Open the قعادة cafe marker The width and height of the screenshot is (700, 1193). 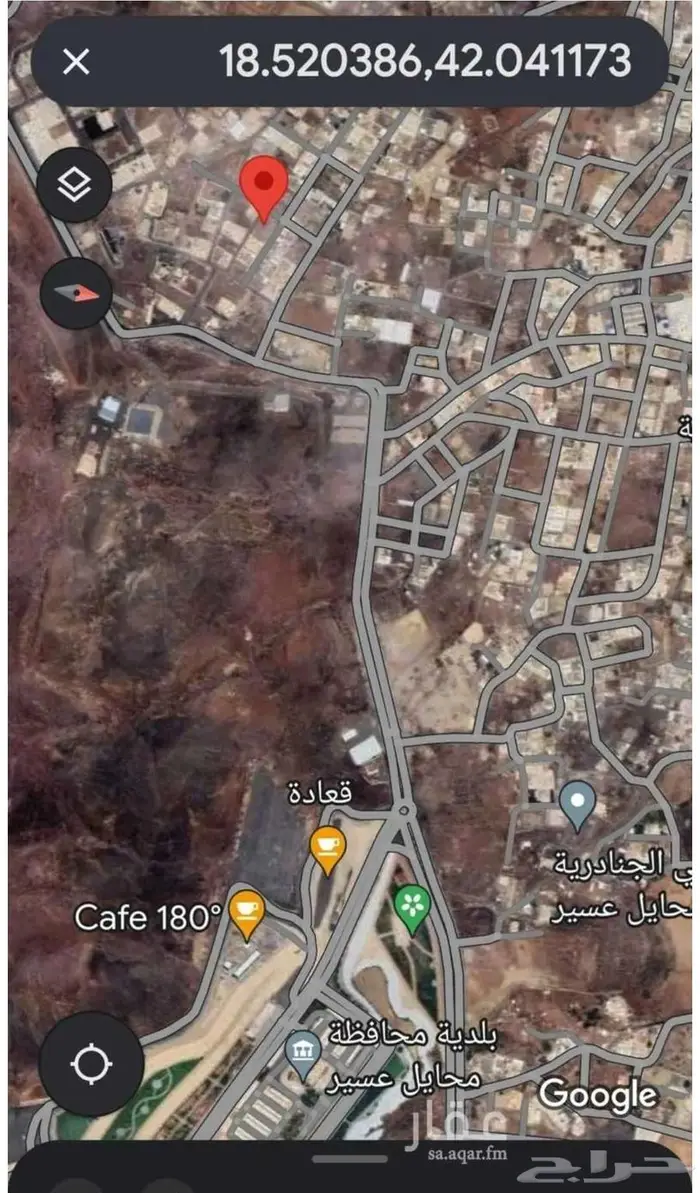(327, 848)
